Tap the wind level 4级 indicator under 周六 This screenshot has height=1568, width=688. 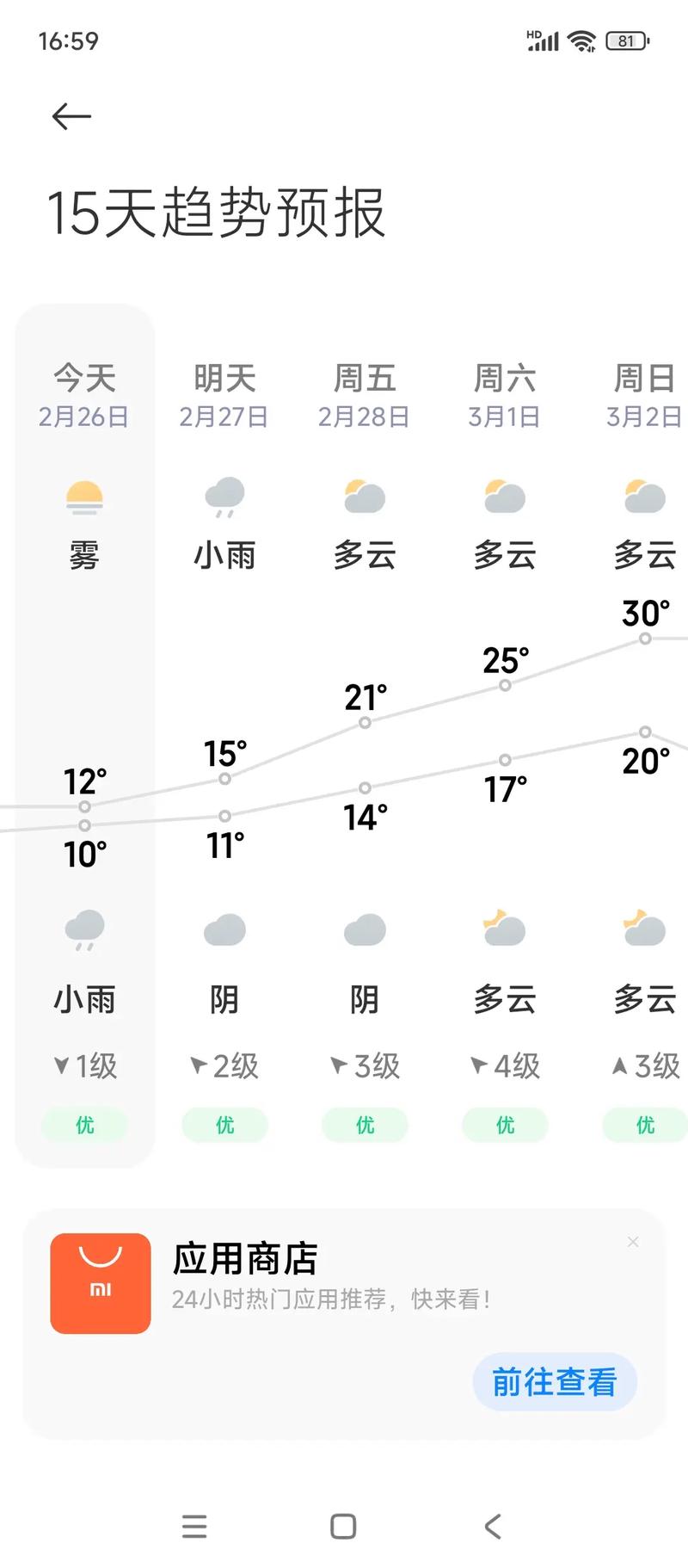tap(504, 1065)
